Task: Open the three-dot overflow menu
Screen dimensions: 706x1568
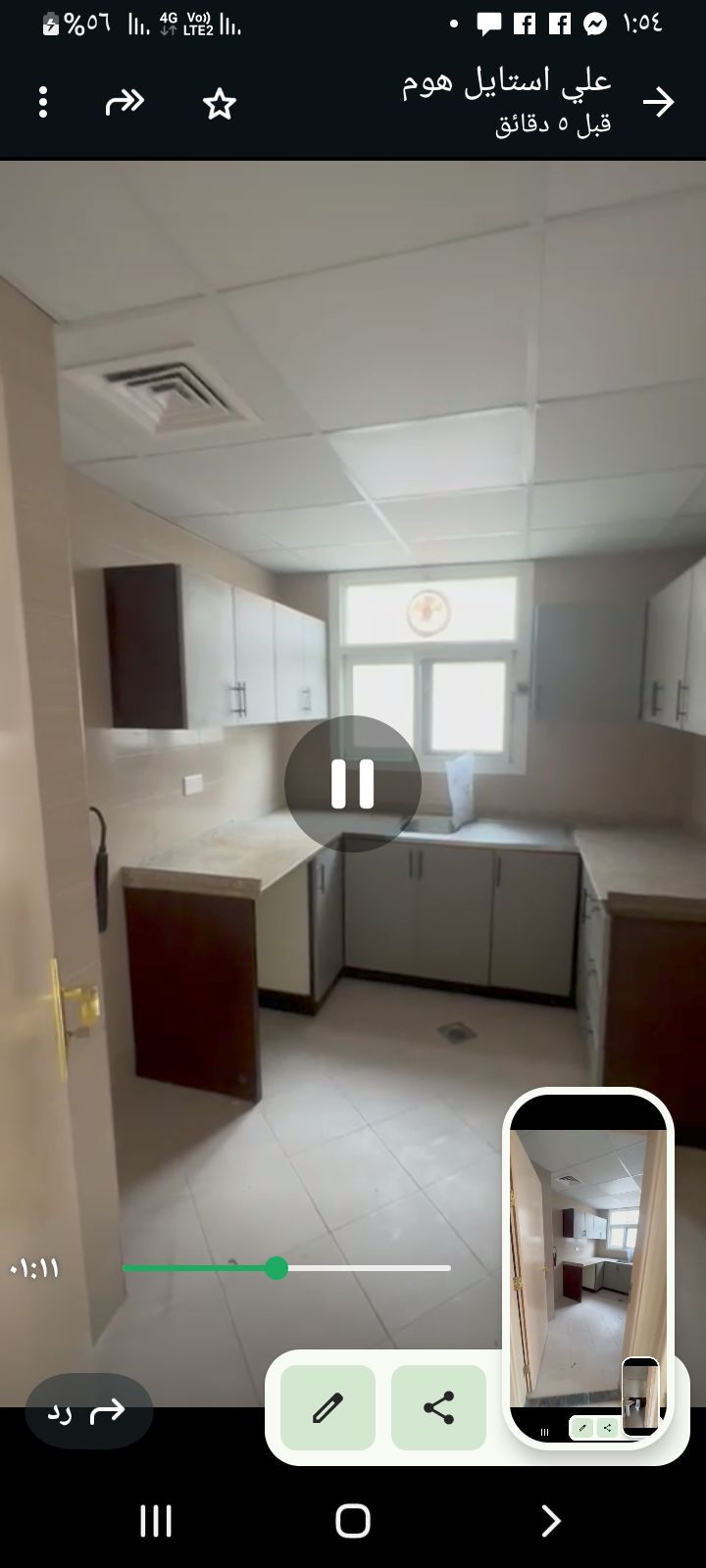Action: click(x=43, y=102)
